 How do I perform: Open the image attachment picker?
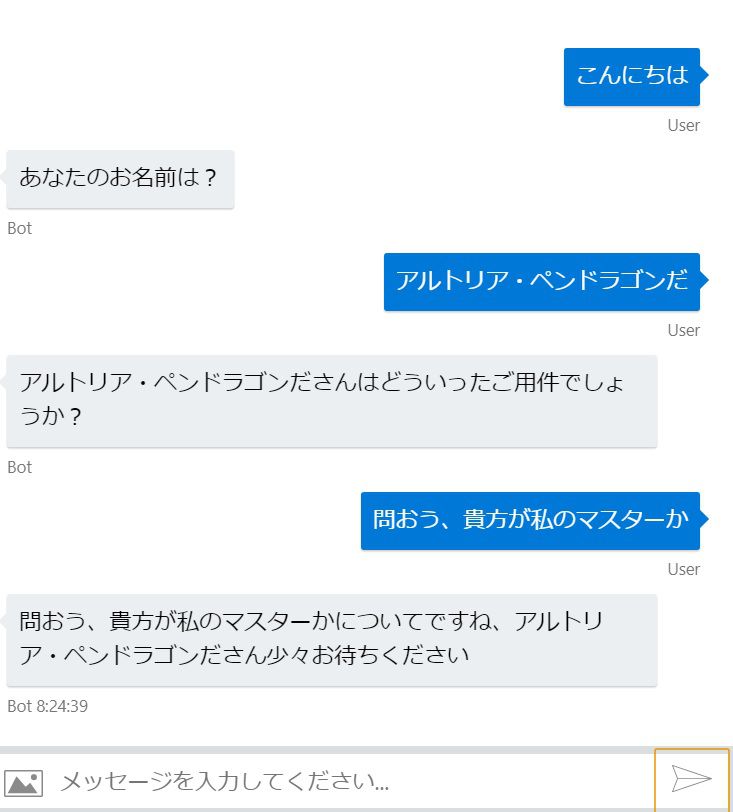(23, 782)
